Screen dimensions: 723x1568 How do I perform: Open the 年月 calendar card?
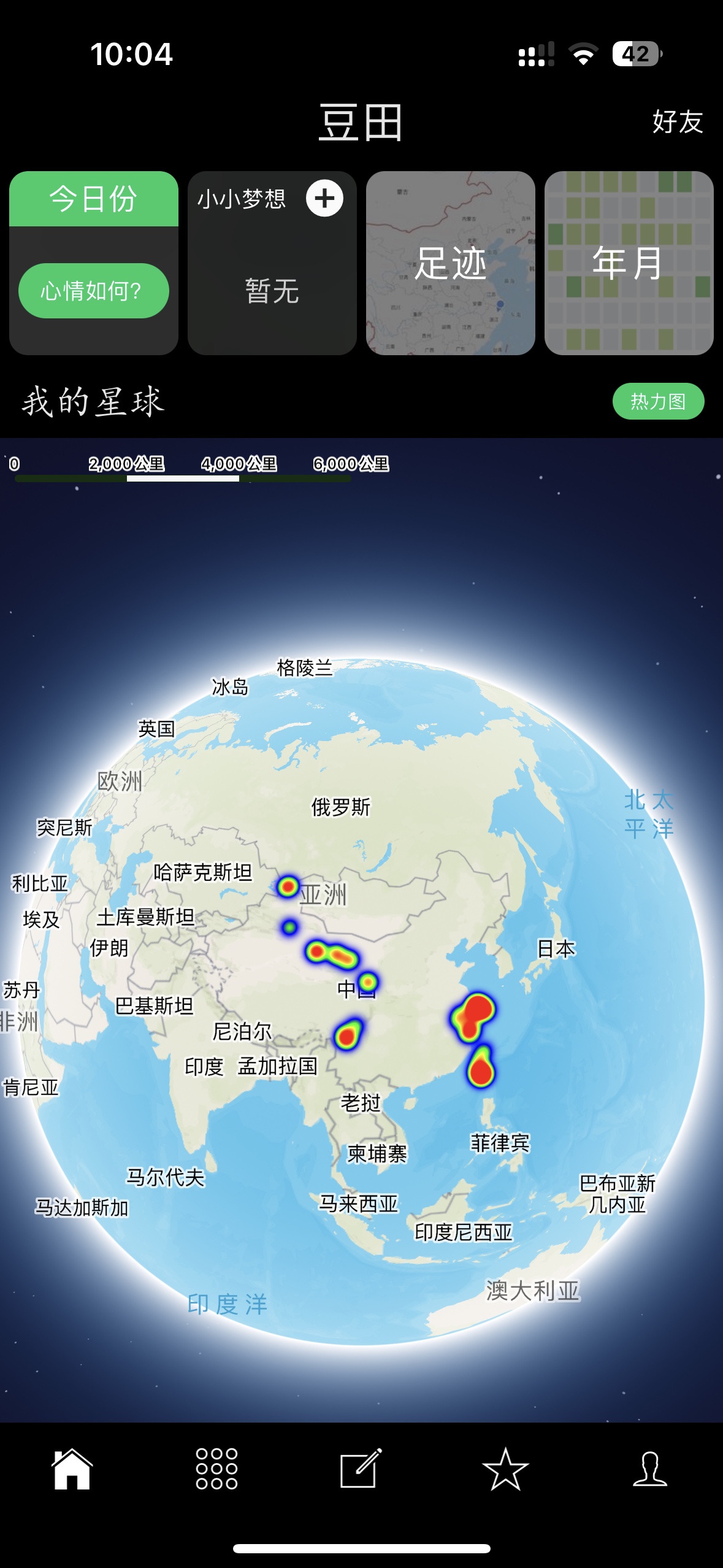coord(629,263)
